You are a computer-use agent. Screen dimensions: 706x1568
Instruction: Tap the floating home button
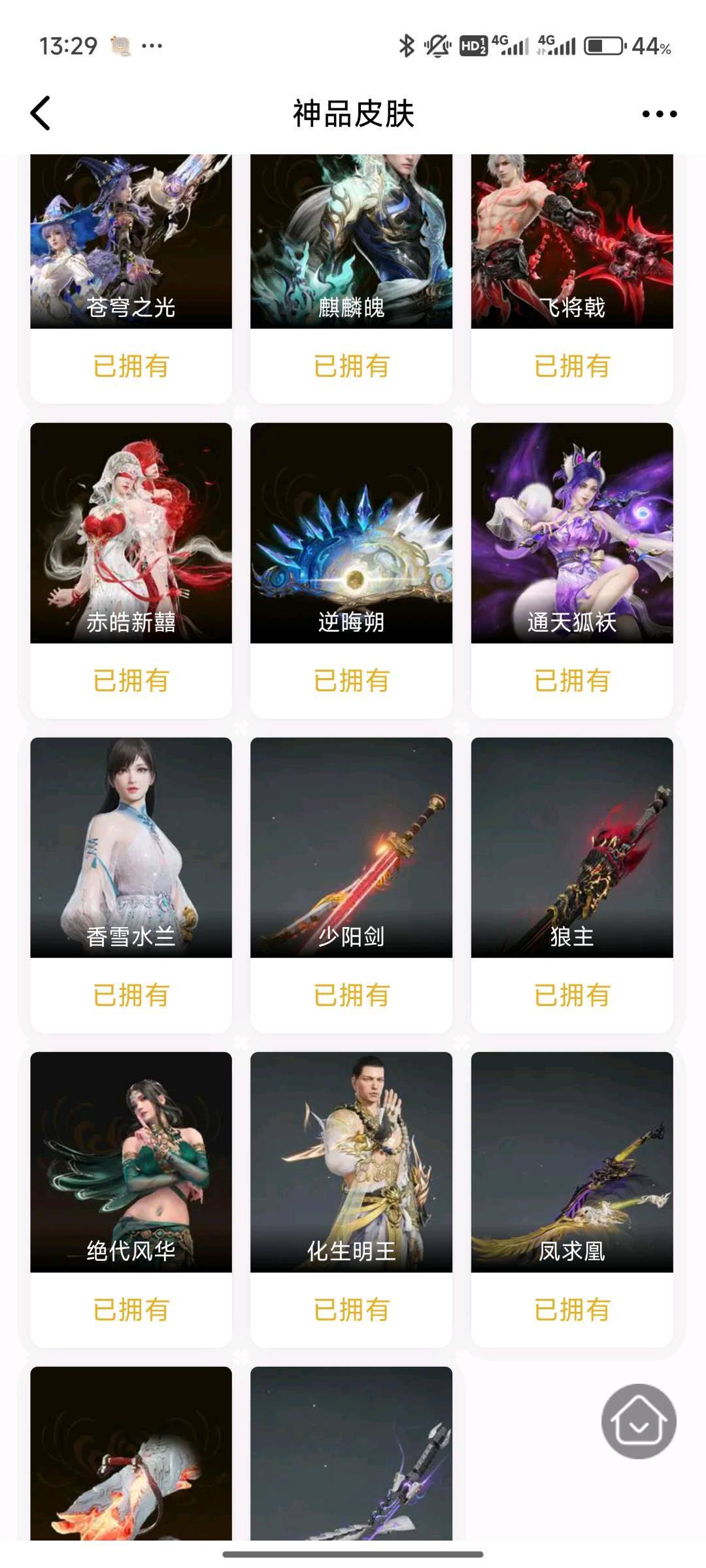(x=639, y=1421)
